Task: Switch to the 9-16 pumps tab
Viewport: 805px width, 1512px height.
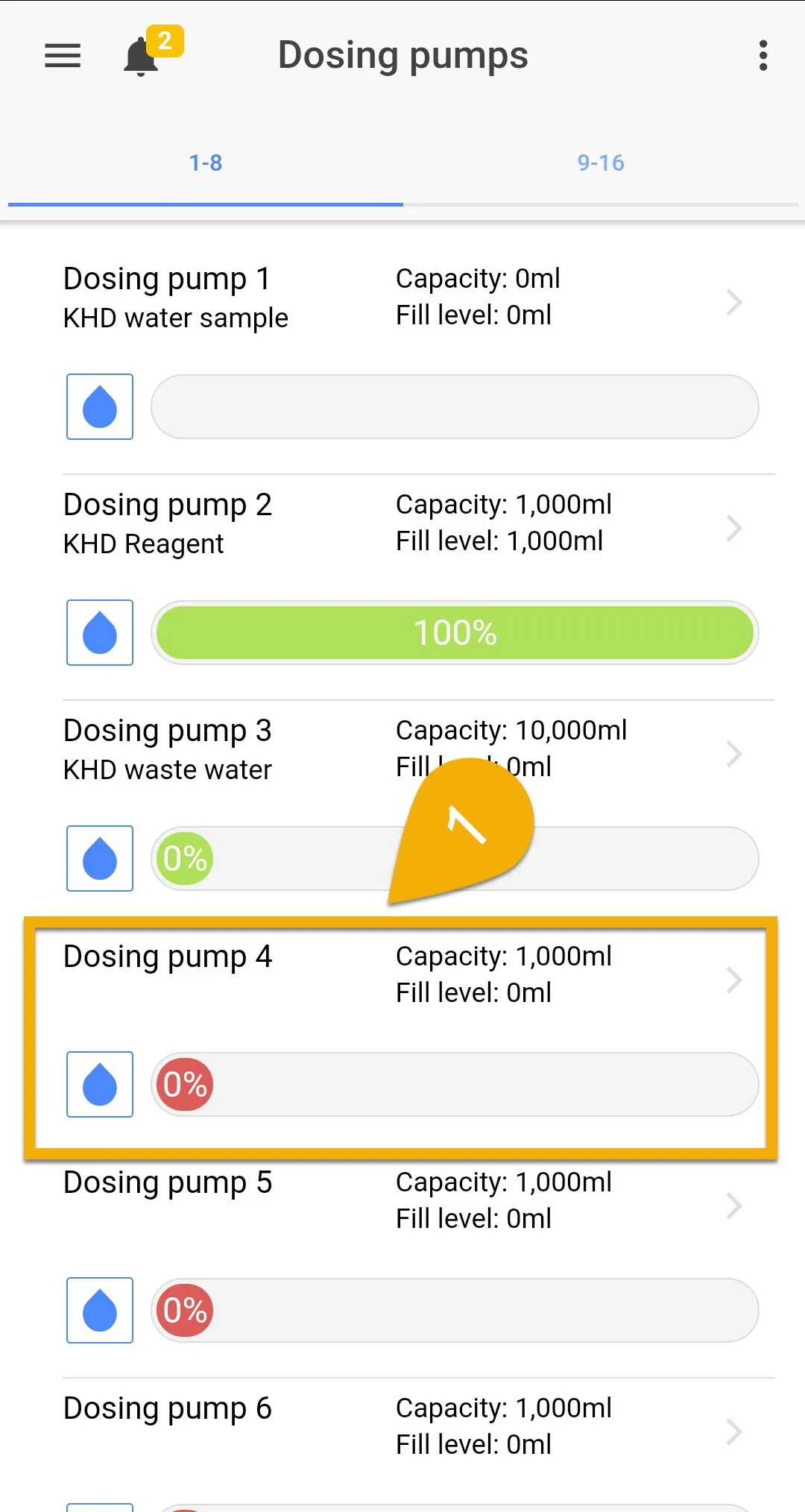Action: click(601, 163)
